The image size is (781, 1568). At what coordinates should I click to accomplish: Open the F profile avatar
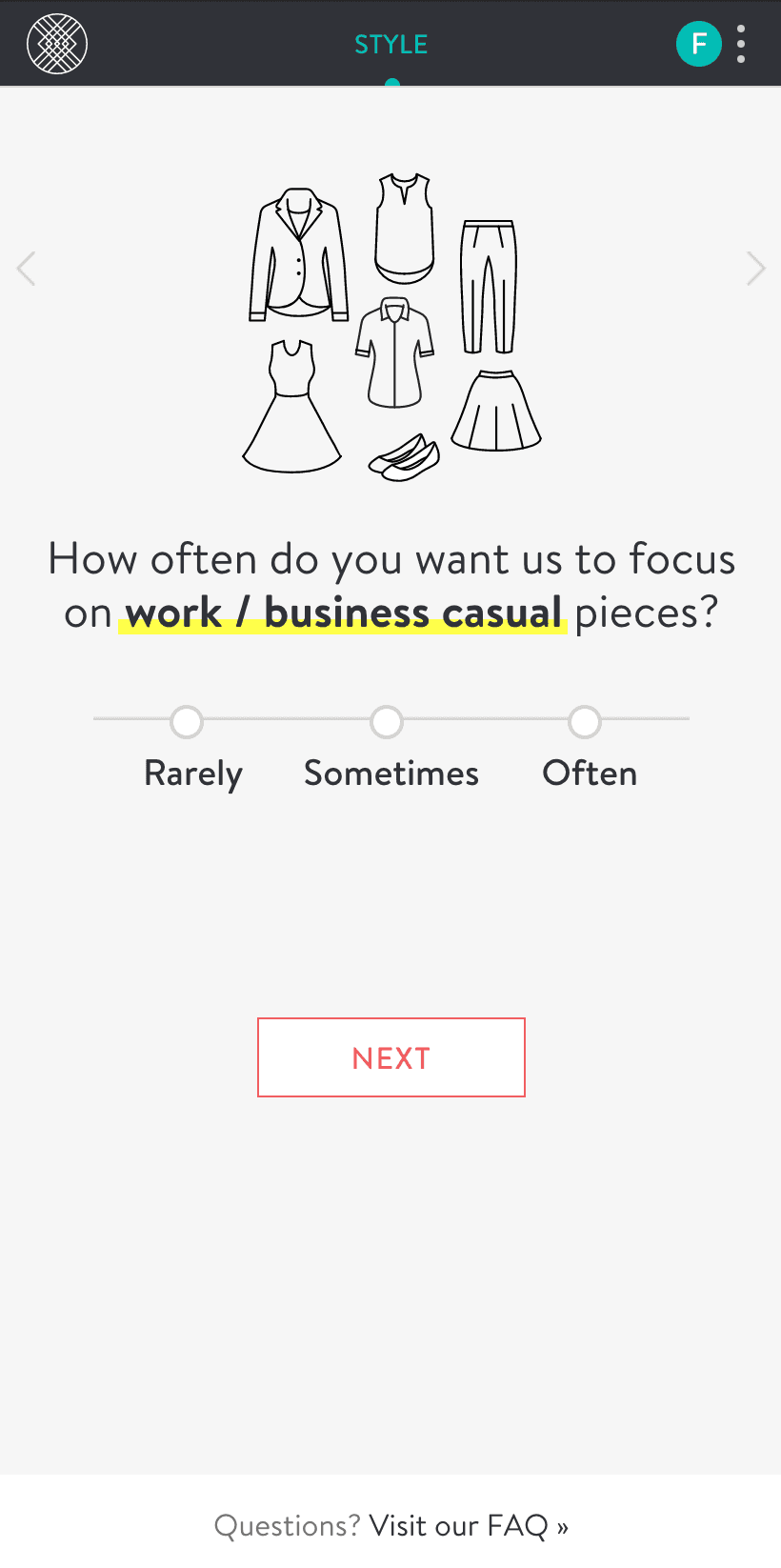698,44
